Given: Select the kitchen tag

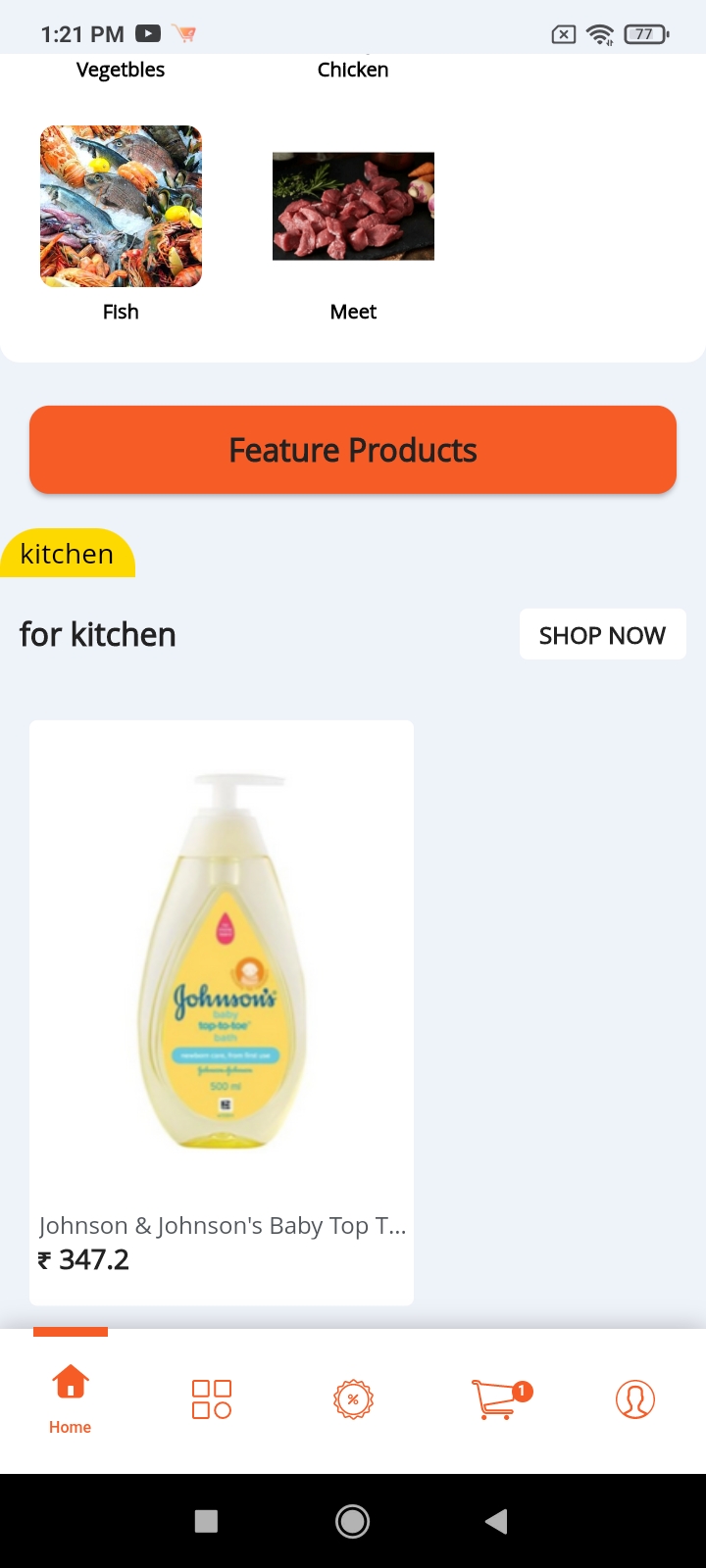Looking at the screenshot, I should (x=67, y=554).
